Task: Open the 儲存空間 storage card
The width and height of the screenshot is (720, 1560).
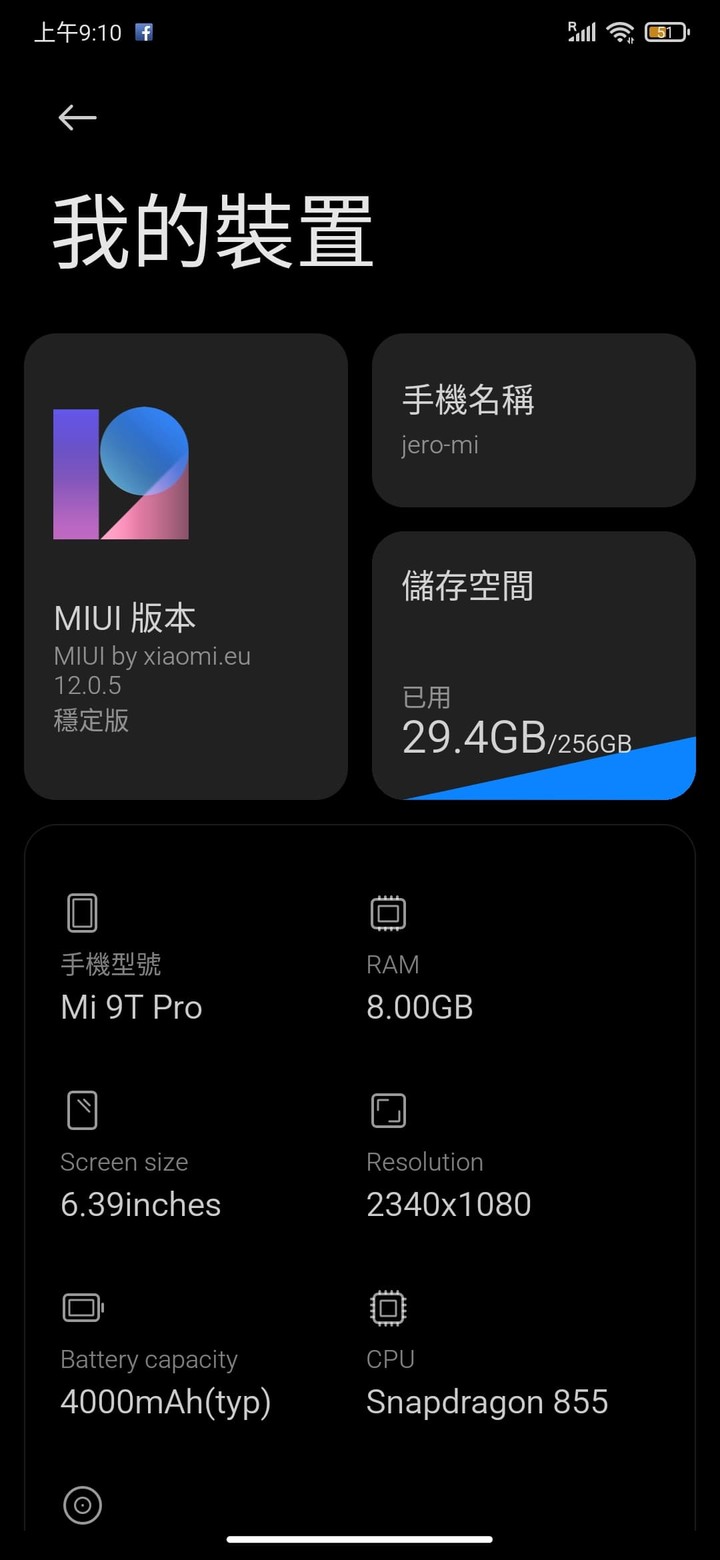Action: click(x=534, y=665)
